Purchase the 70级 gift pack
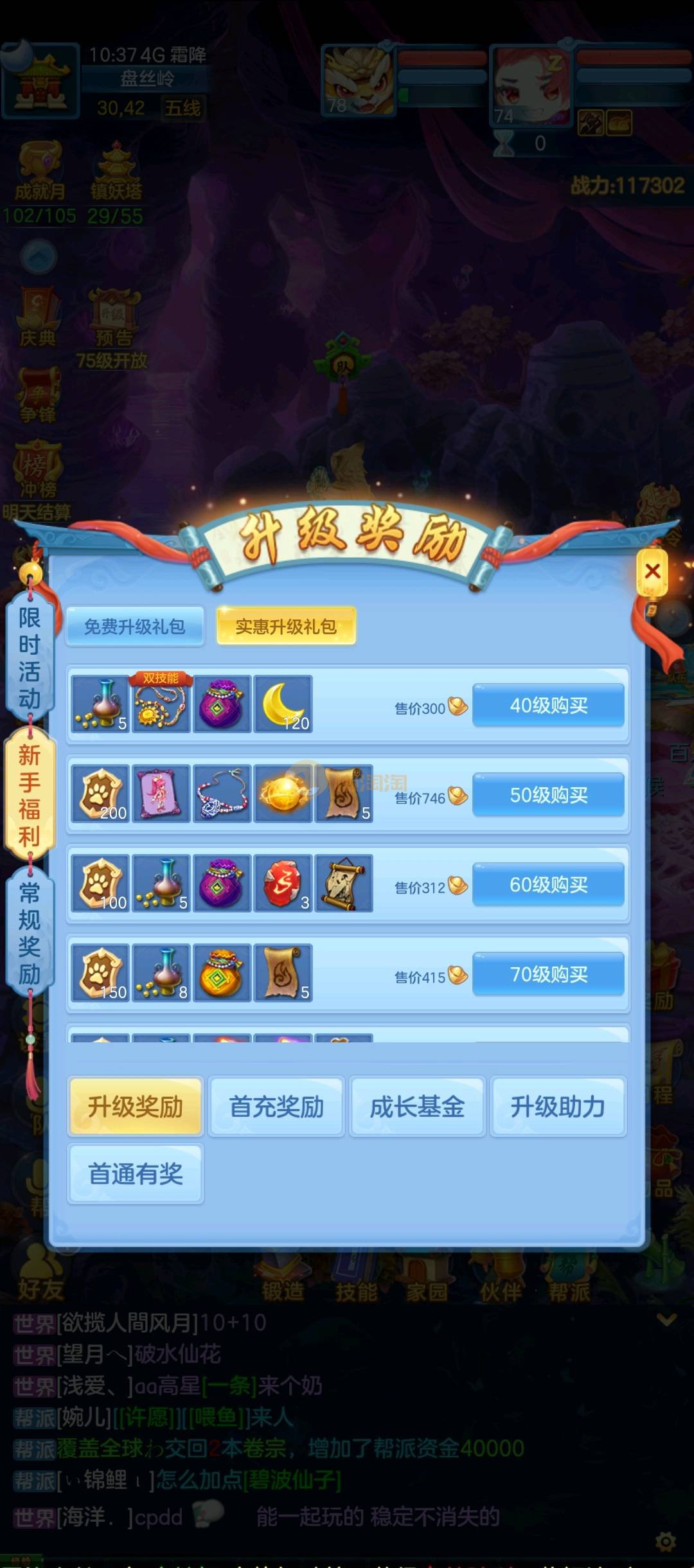 coord(548,974)
